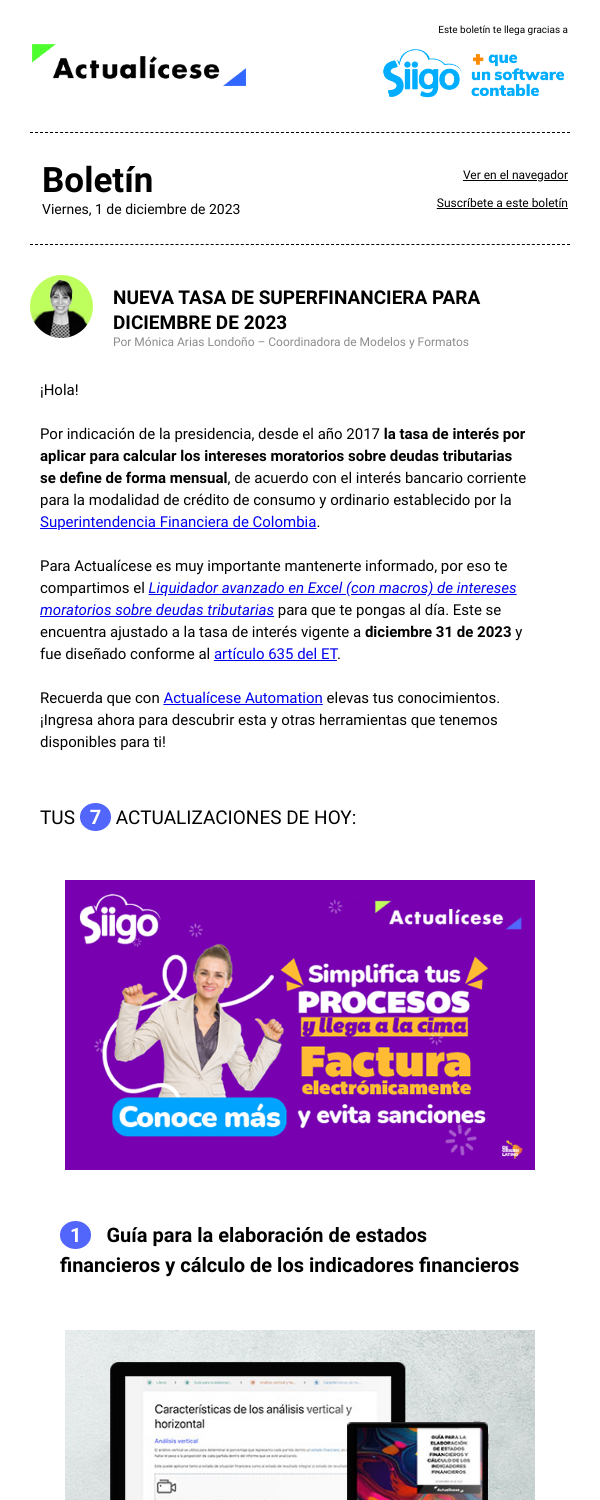
Task: Open Superintendencia Financiera de Colombia link
Action: [178, 522]
